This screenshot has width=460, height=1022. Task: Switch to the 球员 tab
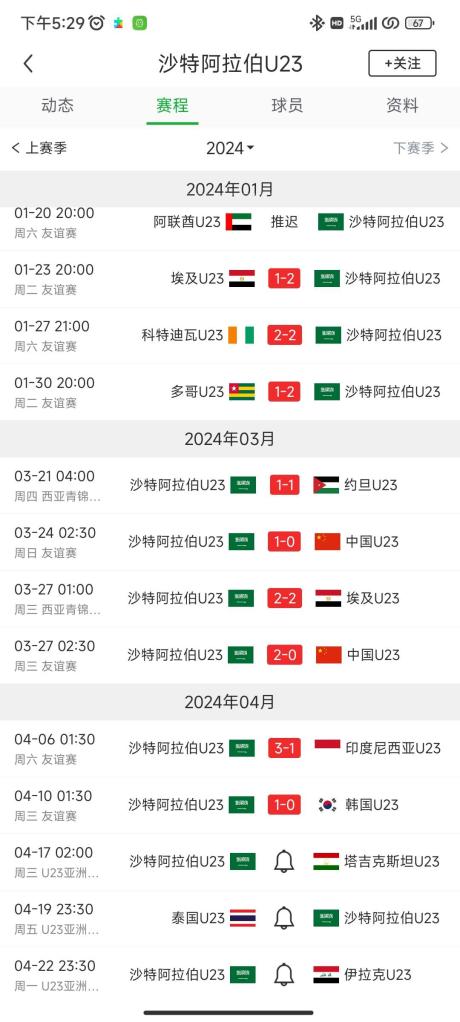(x=287, y=106)
